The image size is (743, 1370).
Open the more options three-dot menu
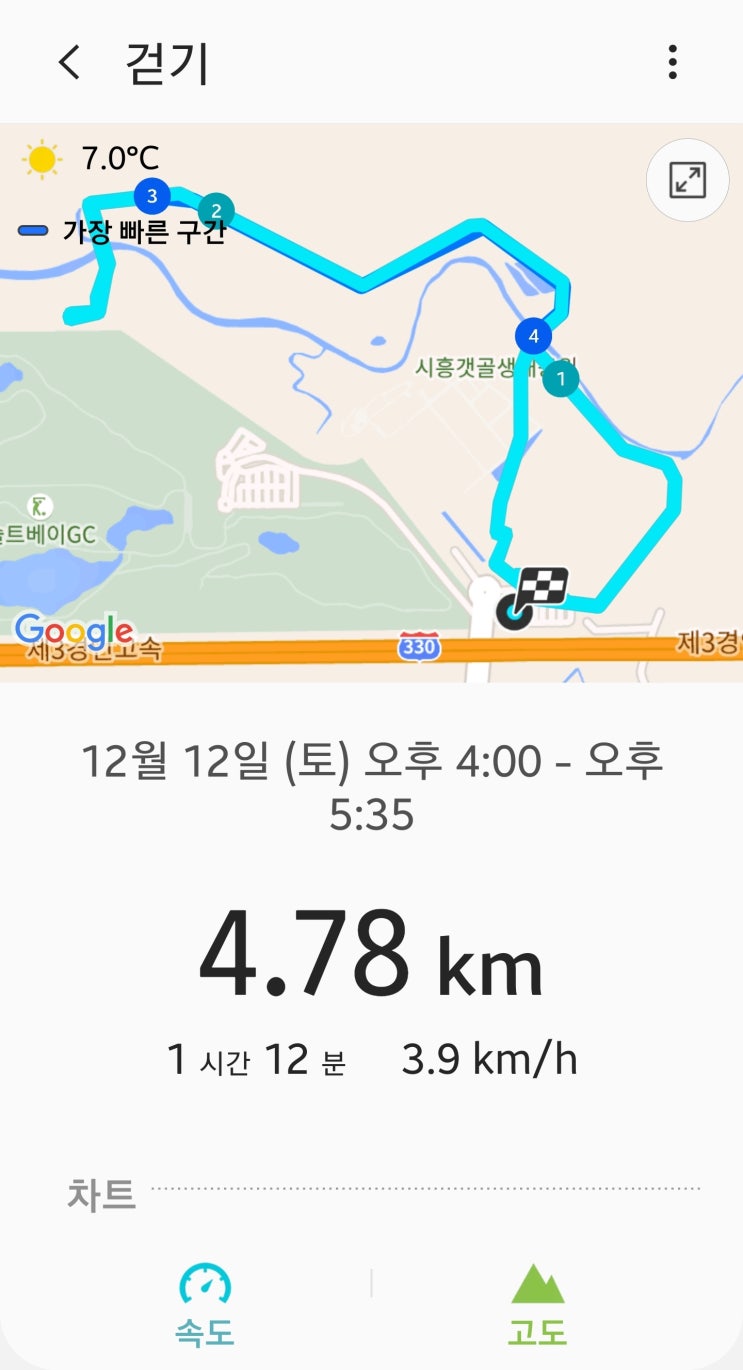pos(672,62)
